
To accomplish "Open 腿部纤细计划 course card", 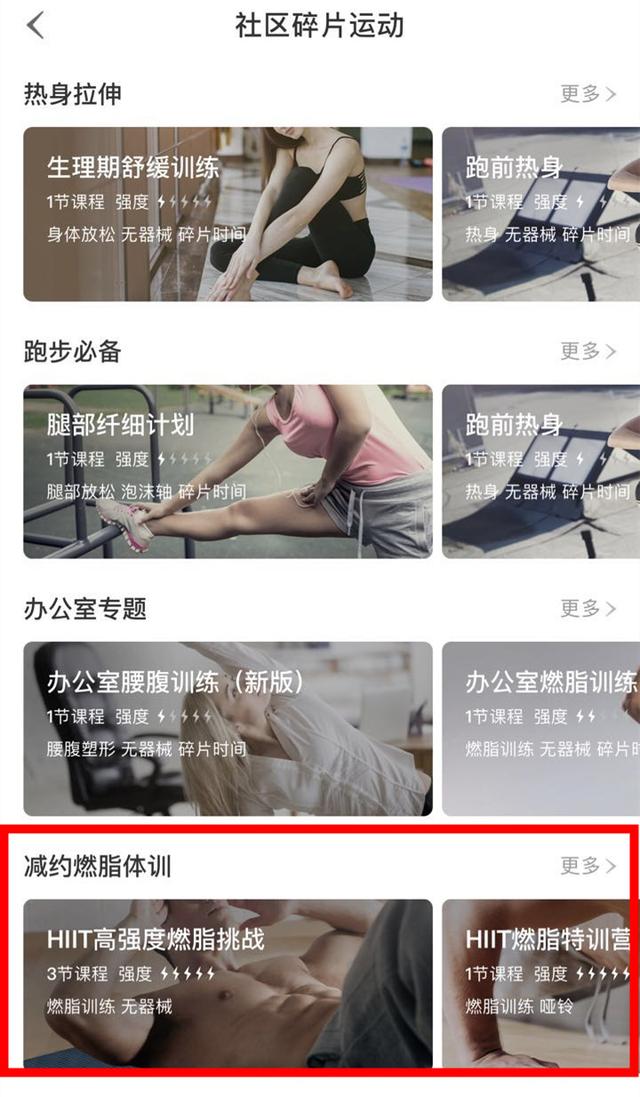I will 228,471.
